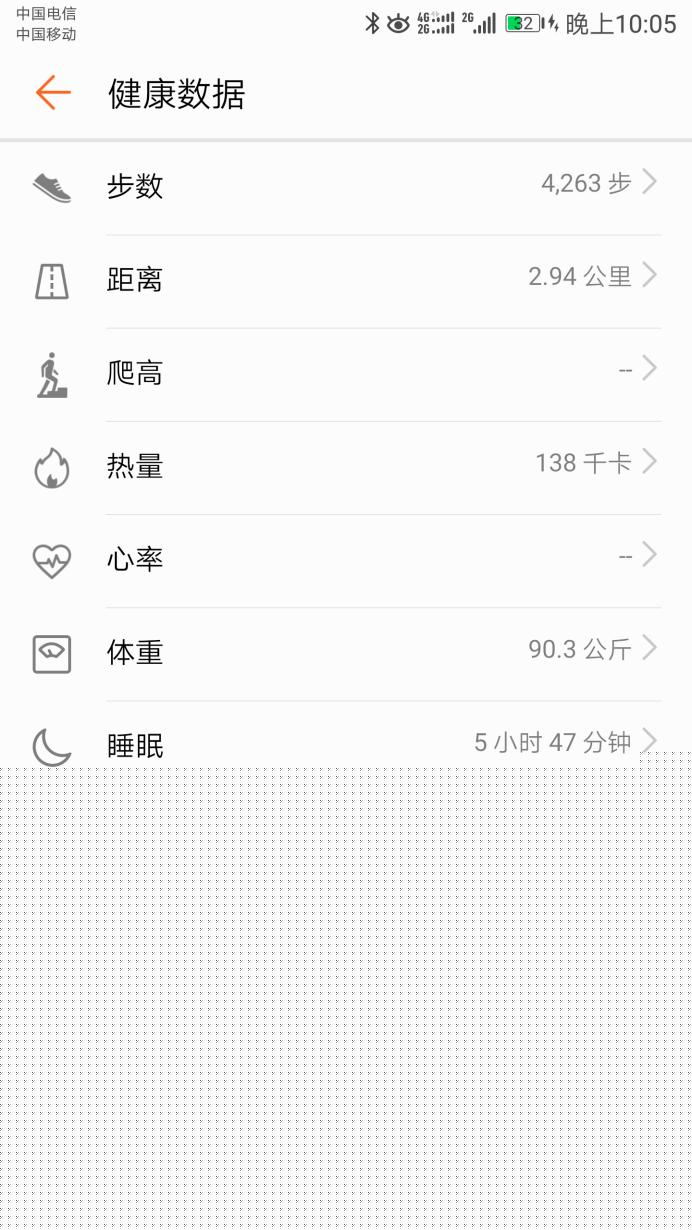
Task: Open the 体重 row
Action: (346, 653)
